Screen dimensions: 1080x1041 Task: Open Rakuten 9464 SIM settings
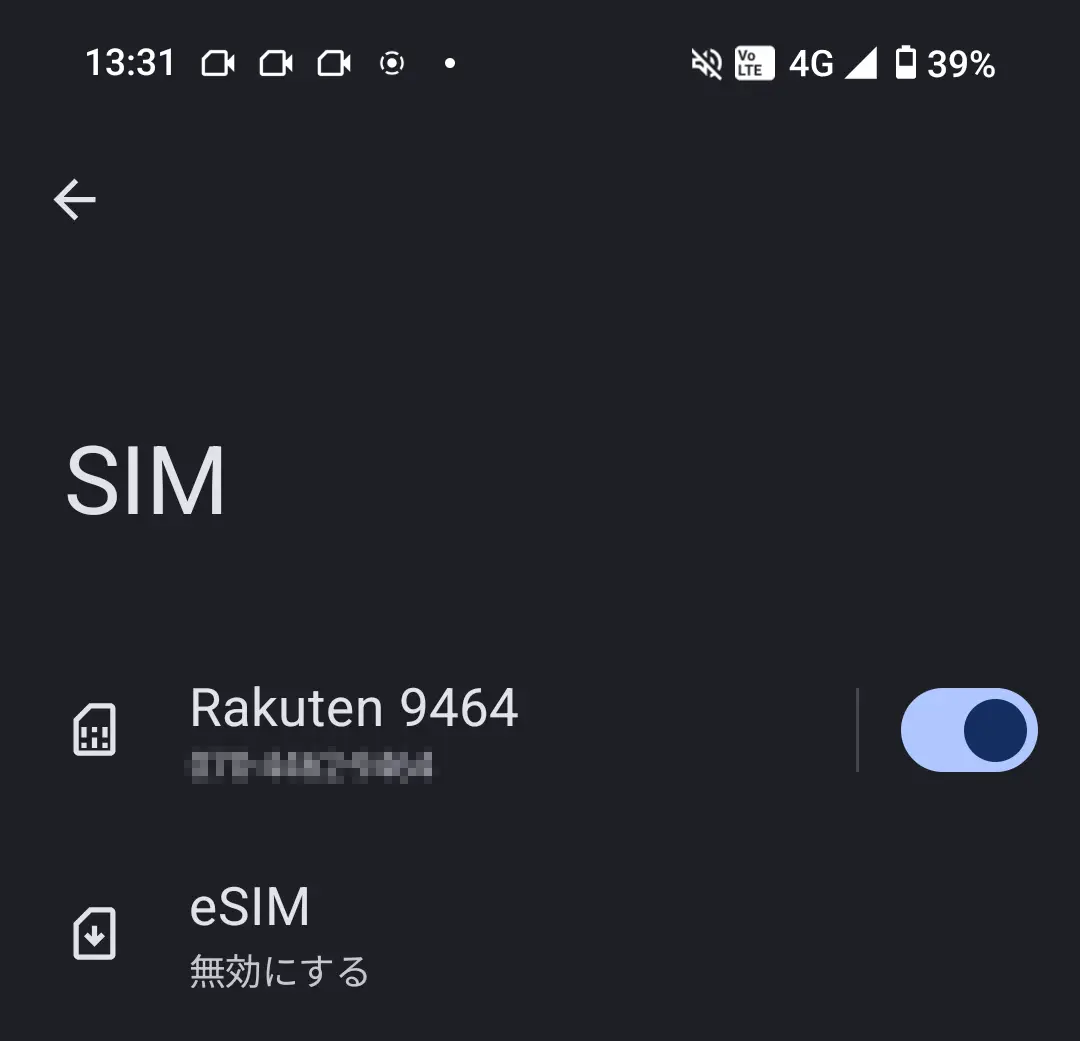click(x=354, y=730)
